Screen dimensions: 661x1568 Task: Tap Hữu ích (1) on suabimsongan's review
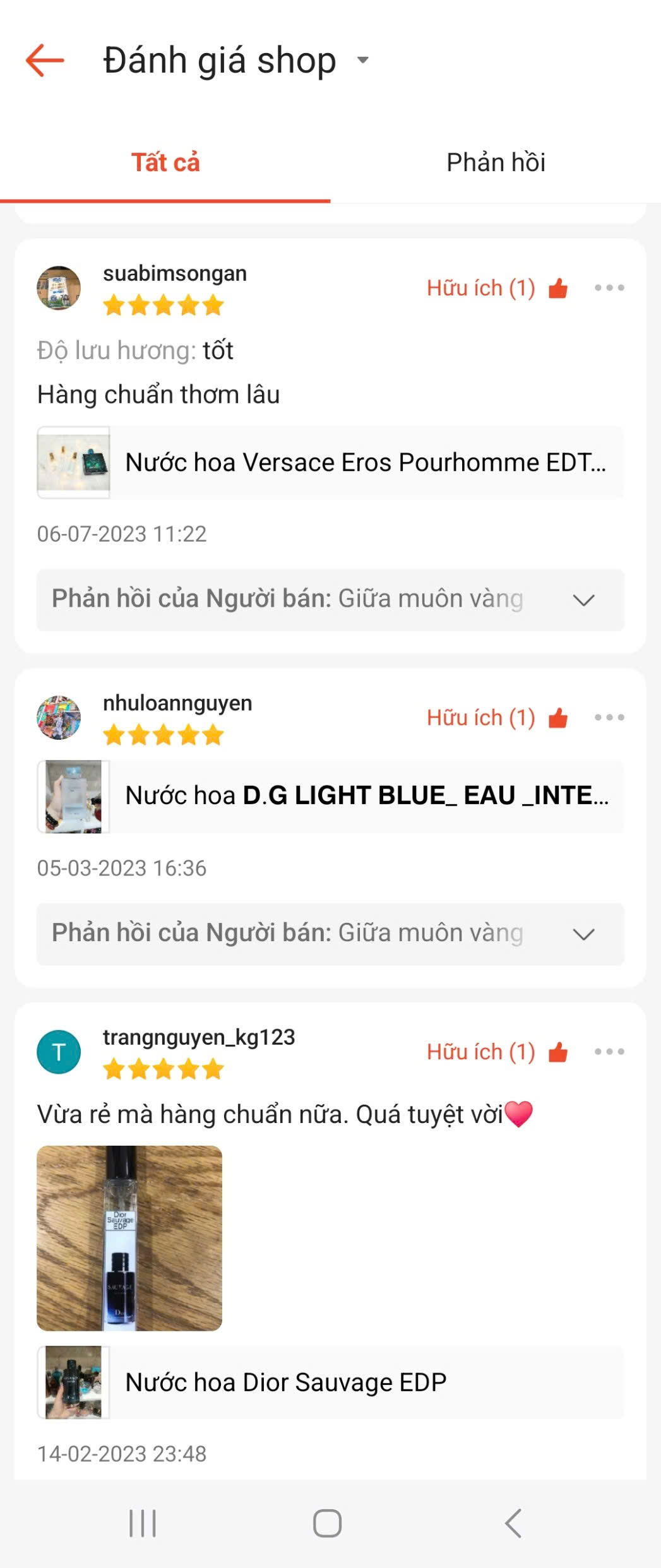(x=480, y=287)
